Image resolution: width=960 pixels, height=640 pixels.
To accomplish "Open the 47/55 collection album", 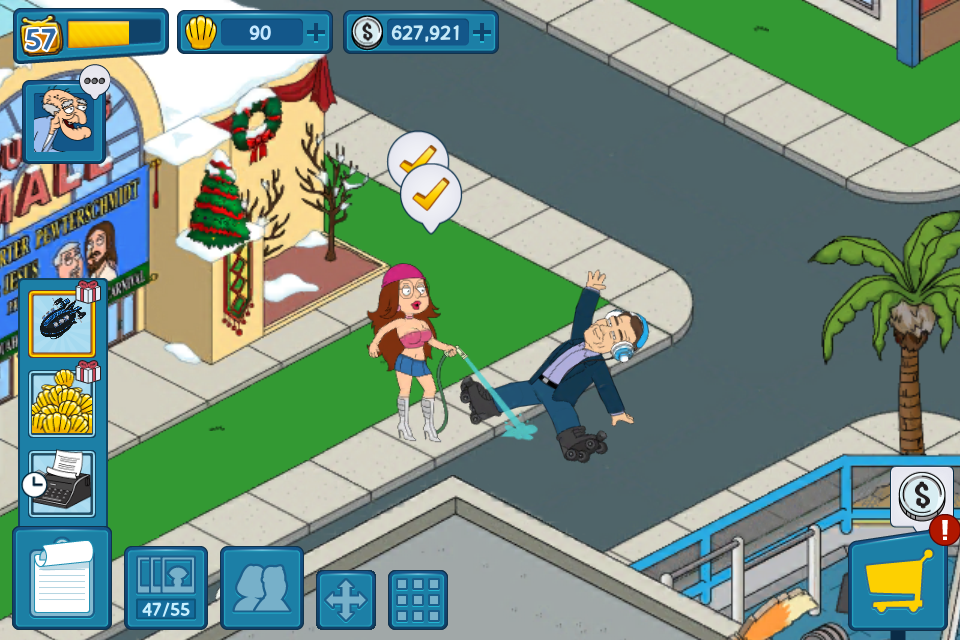I will pos(166,587).
